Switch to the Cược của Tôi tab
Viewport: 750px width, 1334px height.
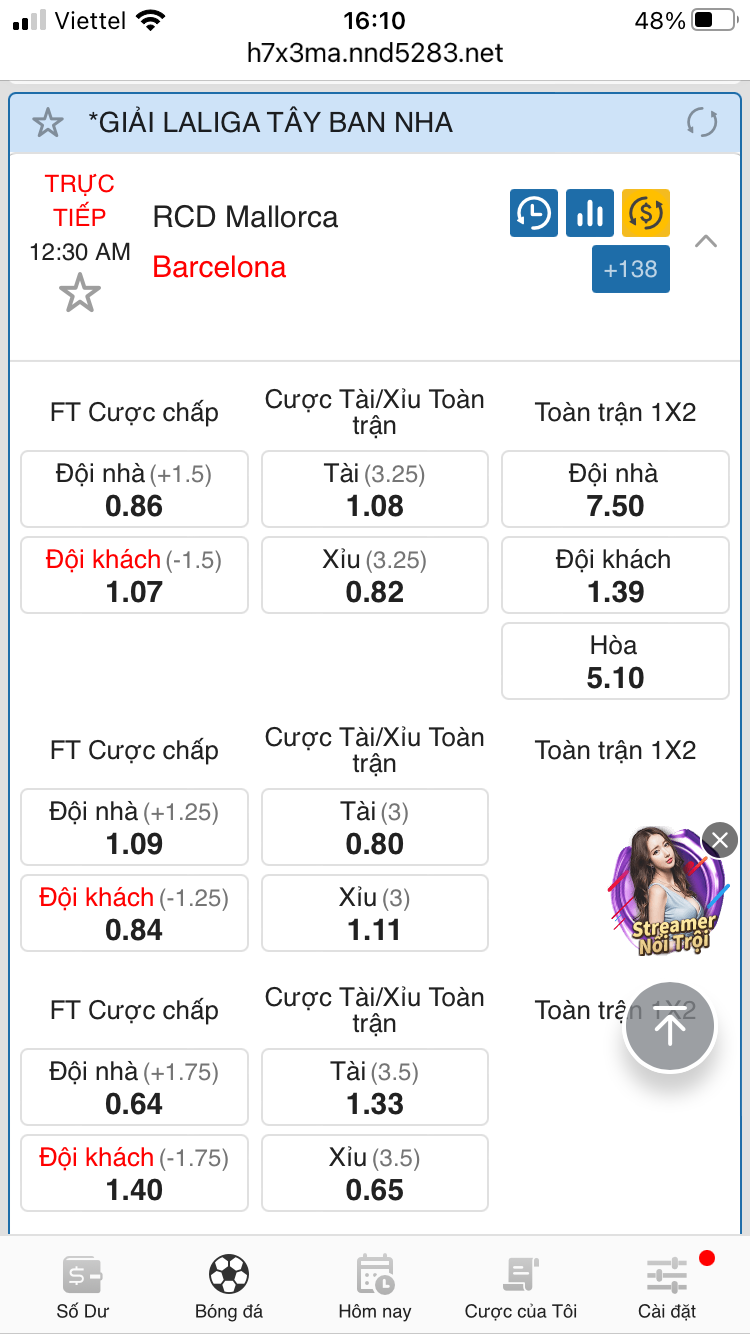click(521, 1287)
